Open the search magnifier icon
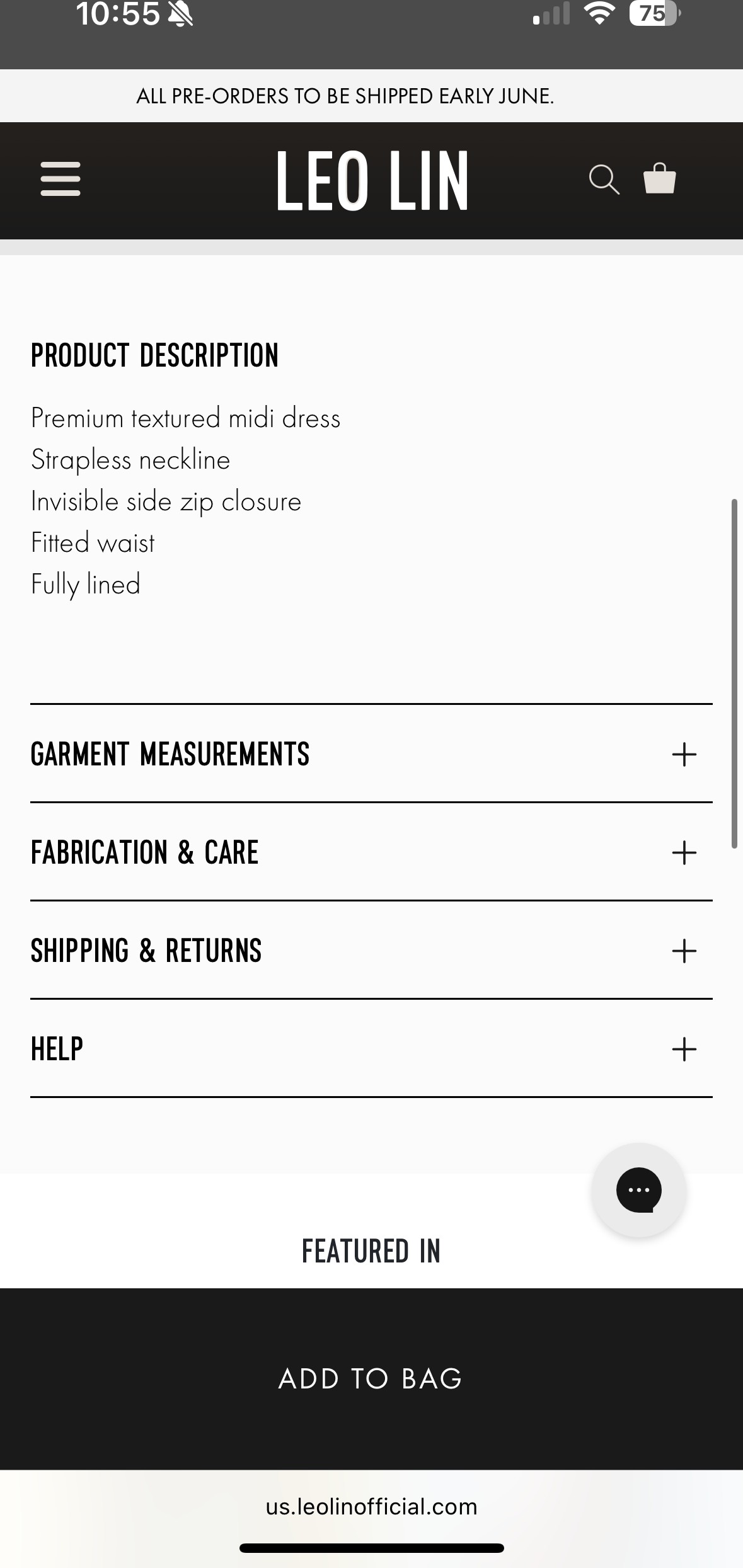The width and height of the screenshot is (743, 1568). 604,180
